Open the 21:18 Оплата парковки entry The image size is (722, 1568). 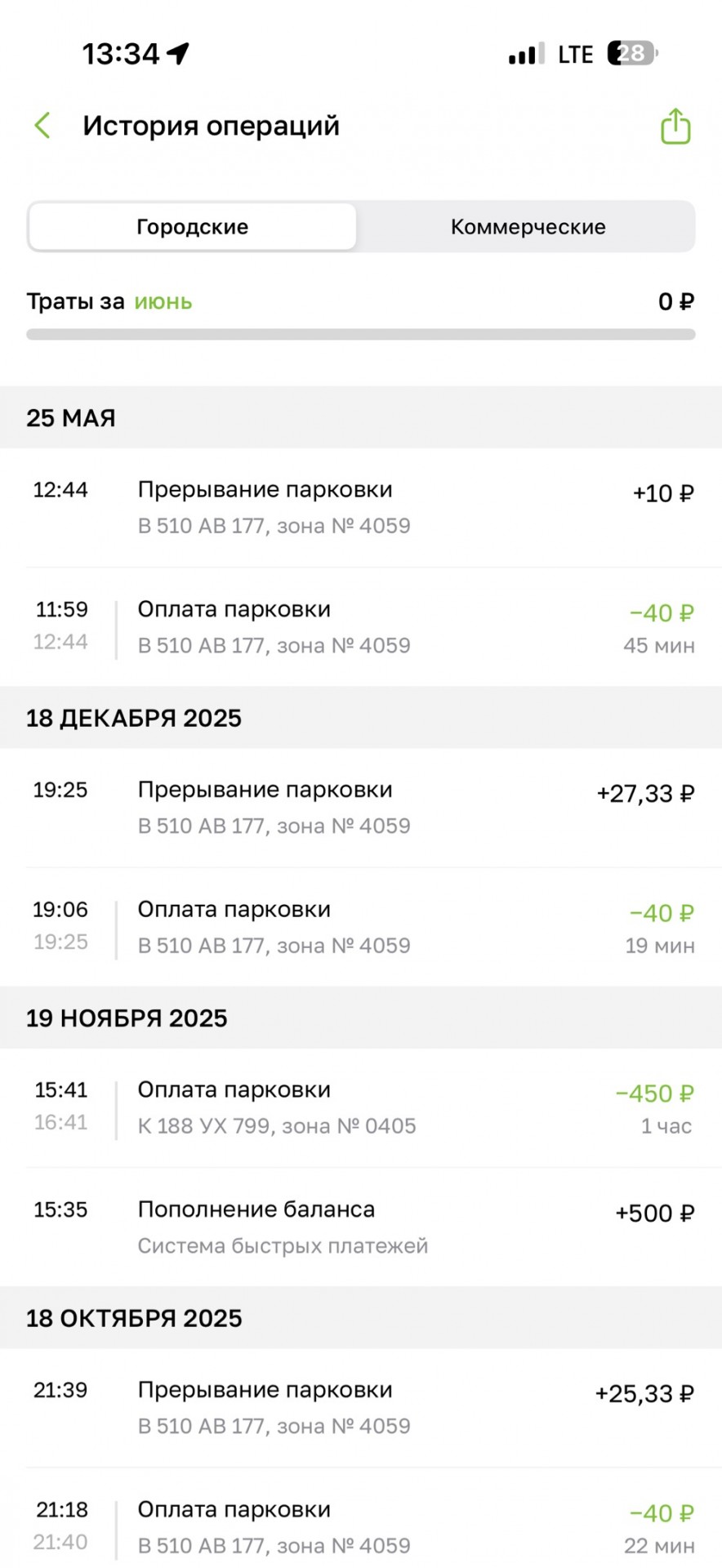361,1519
